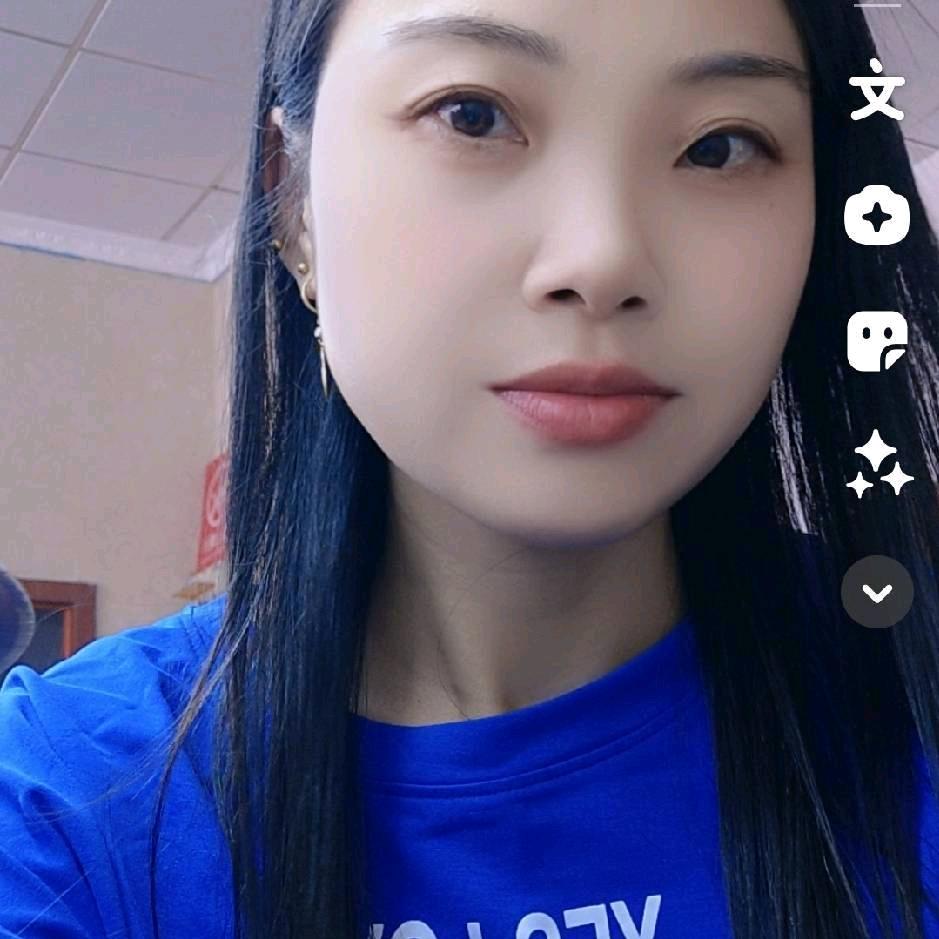Open the sparkle effects icon
This screenshot has width=939, height=939.
coord(878,465)
